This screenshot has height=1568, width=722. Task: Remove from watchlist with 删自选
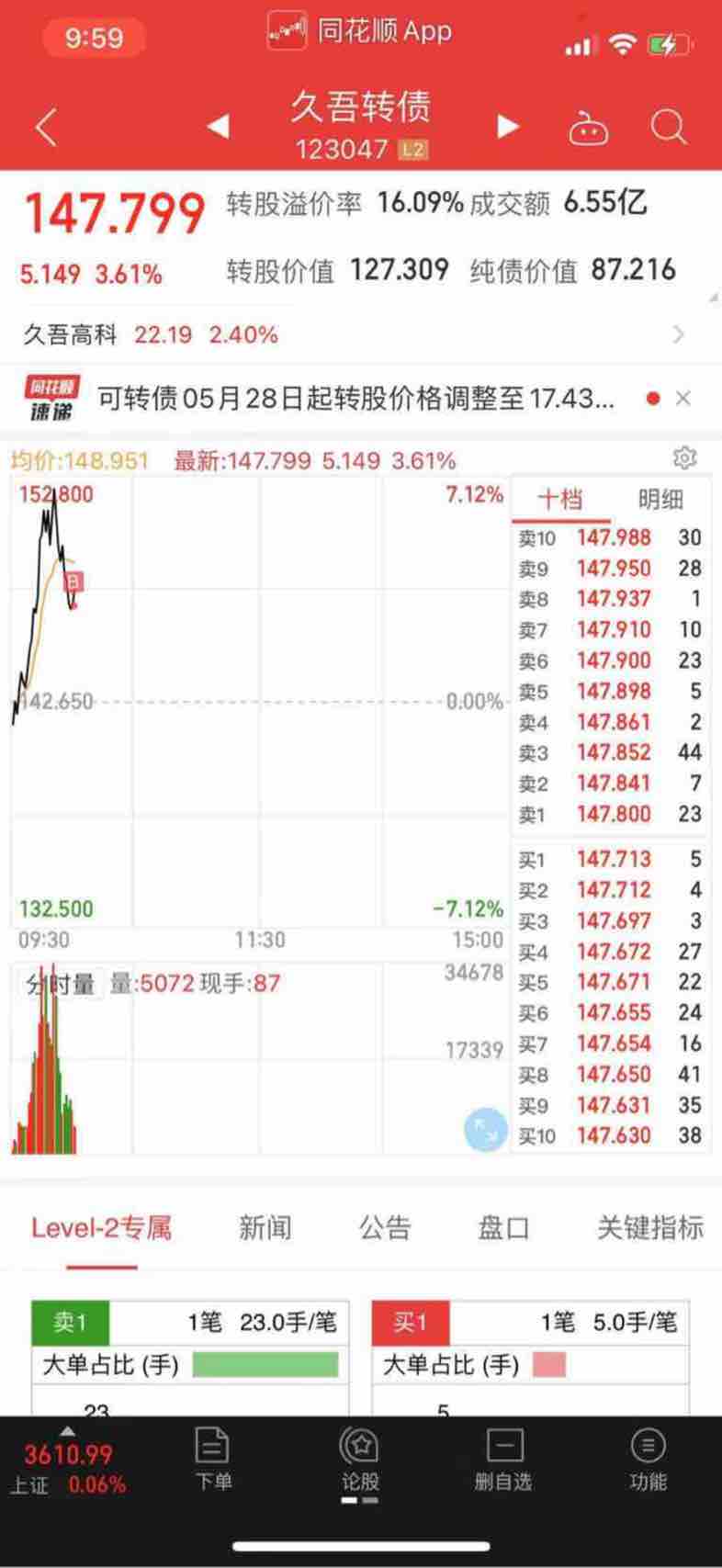click(503, 1460)
